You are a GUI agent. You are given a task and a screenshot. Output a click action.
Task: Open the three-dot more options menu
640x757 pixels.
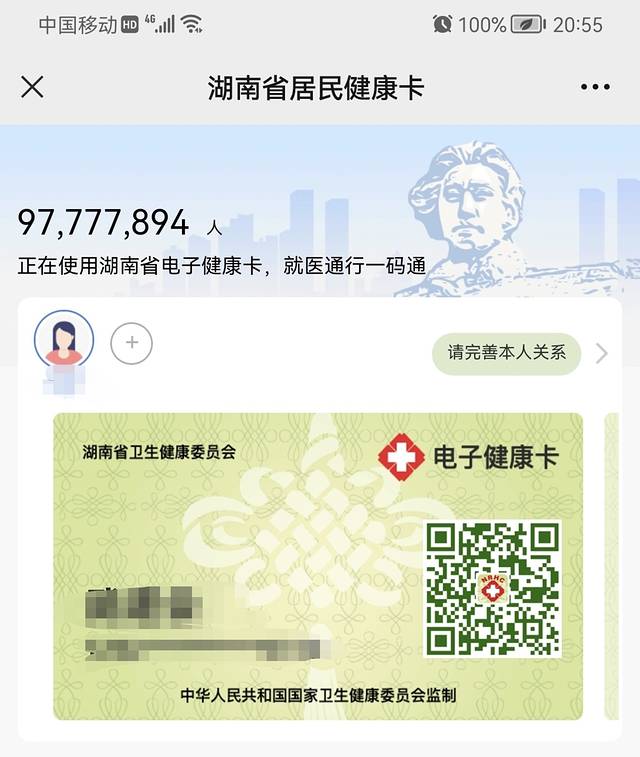(595, 87)
